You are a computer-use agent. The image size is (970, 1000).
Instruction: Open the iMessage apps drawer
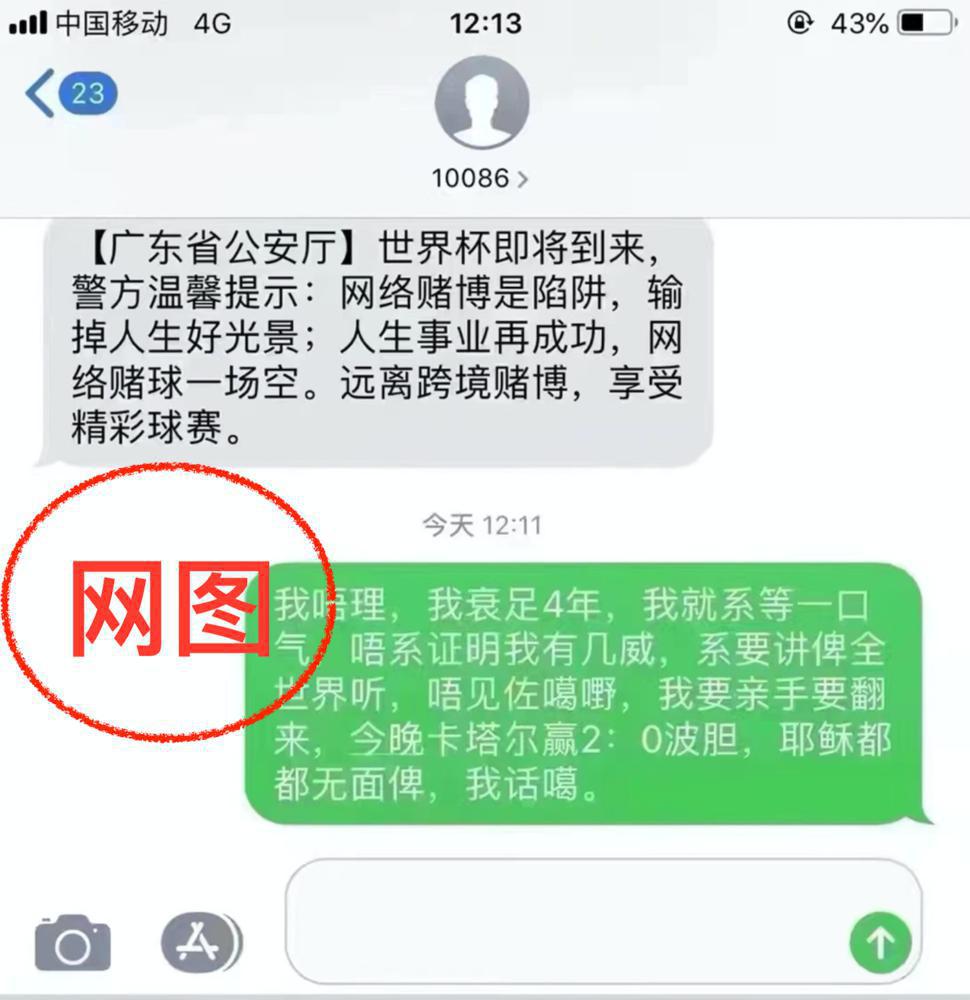(201, 943)
